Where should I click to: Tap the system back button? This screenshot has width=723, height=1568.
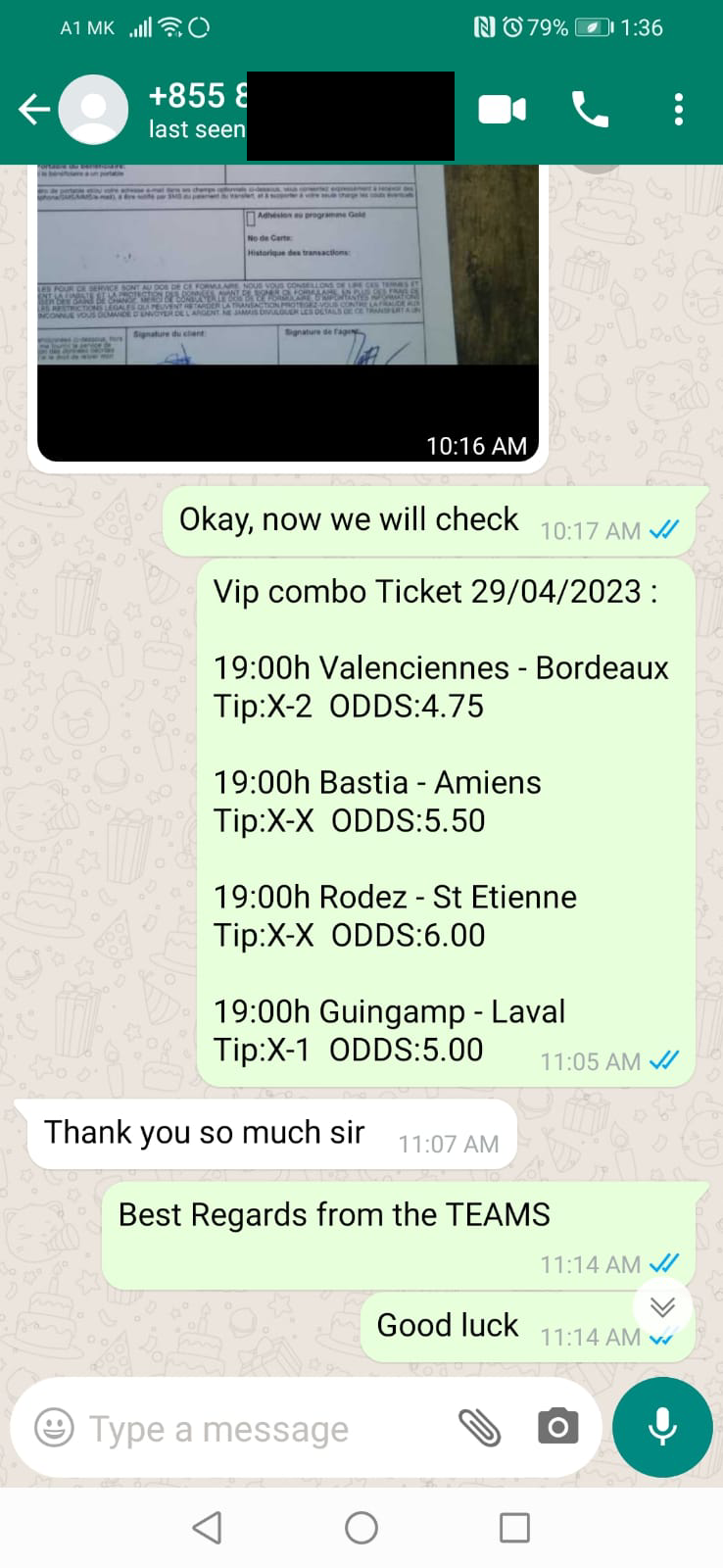[207, 1528]
